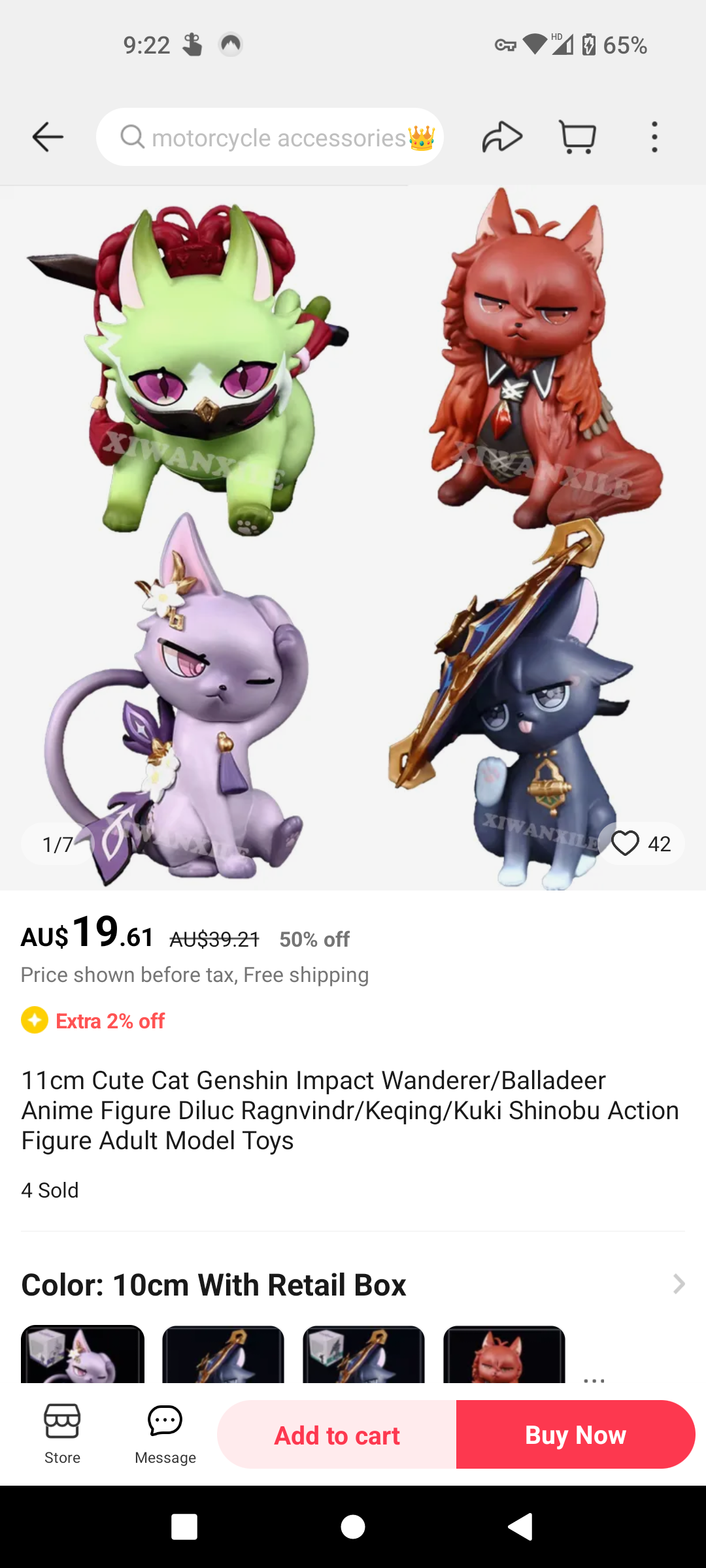
Task: Share this product listing
Action: pyautogui.click(x=501, y=137)
